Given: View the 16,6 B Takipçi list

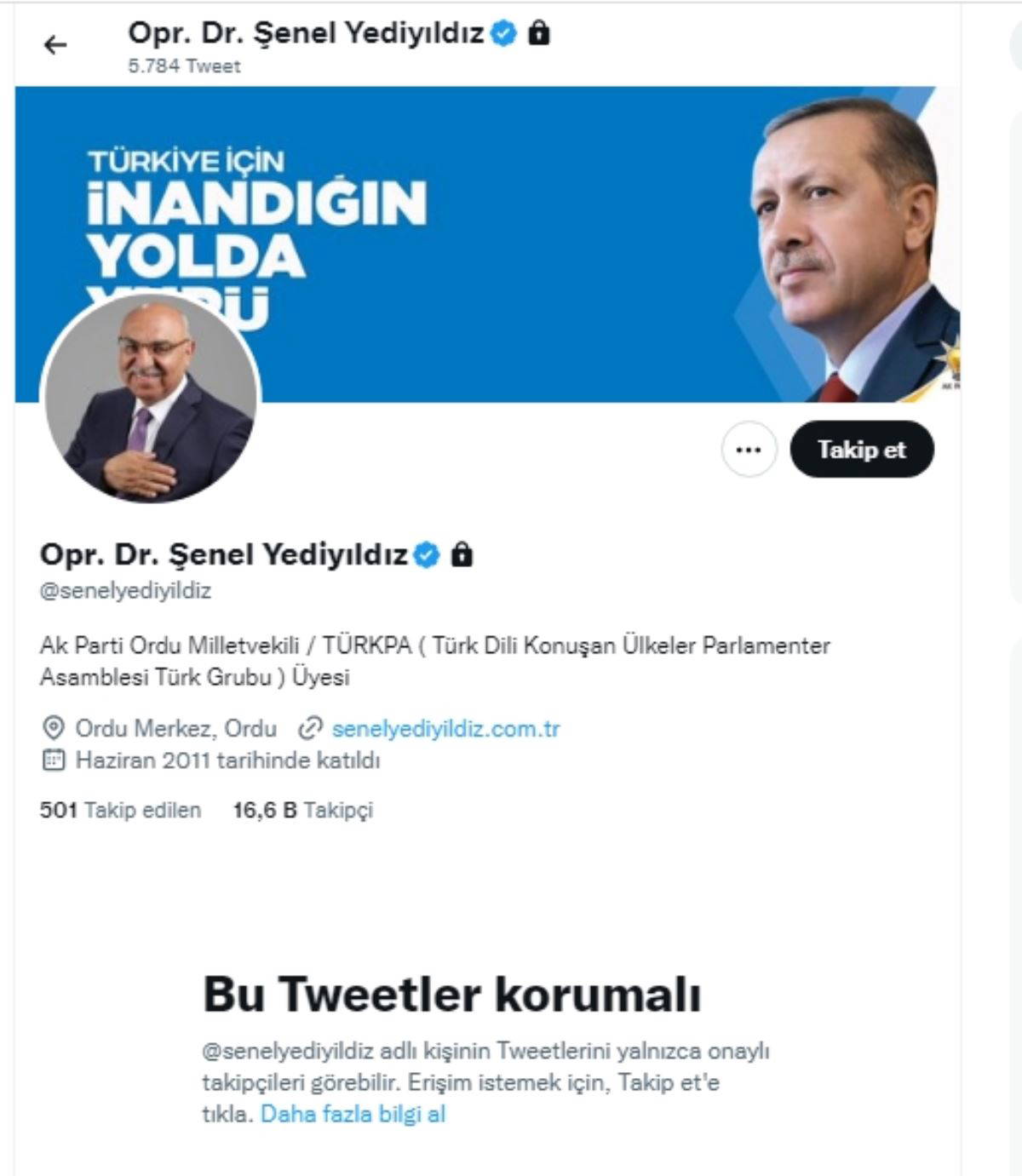Looking at the screenshot, I should point(302,810).
